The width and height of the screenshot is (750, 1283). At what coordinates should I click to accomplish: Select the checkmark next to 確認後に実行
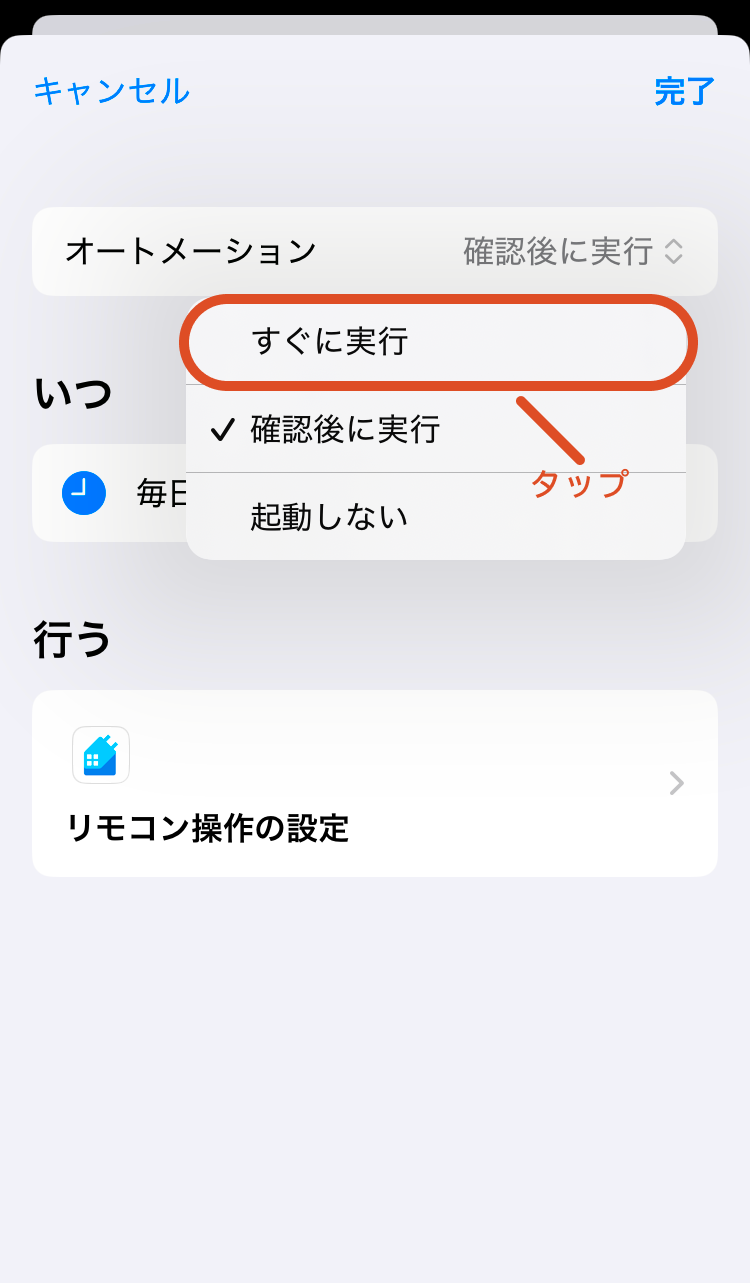point(220,429)
